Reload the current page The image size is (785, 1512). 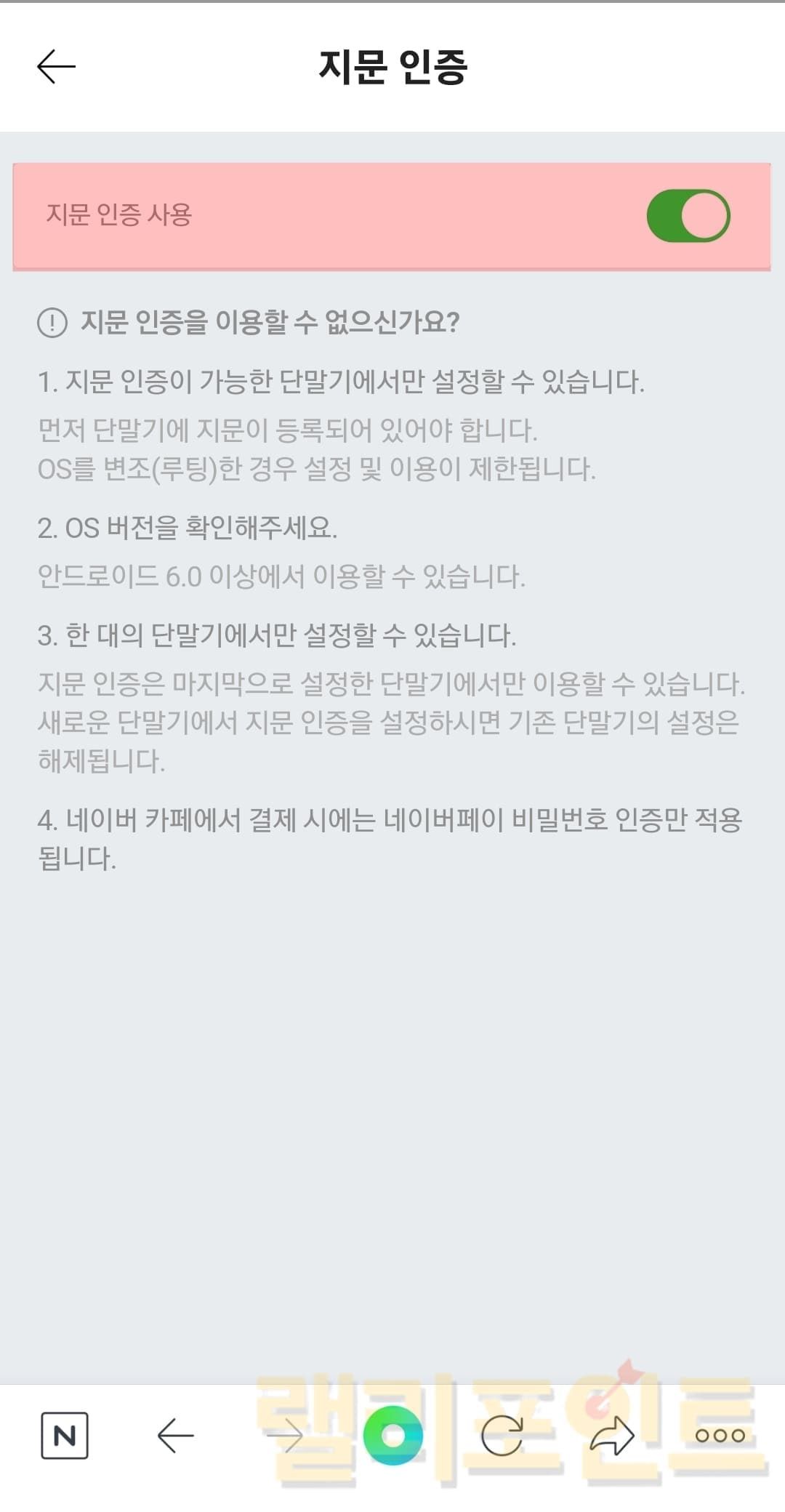coord(502,1436)
